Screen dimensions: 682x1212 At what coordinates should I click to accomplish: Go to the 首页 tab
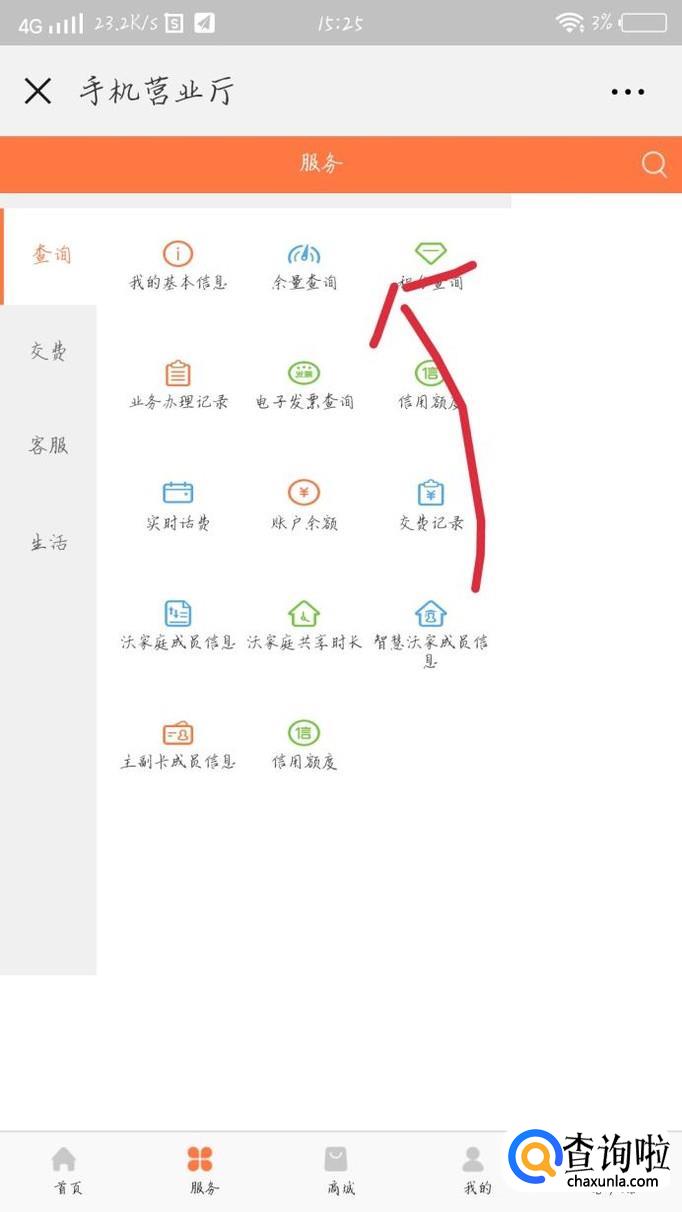64,1171
